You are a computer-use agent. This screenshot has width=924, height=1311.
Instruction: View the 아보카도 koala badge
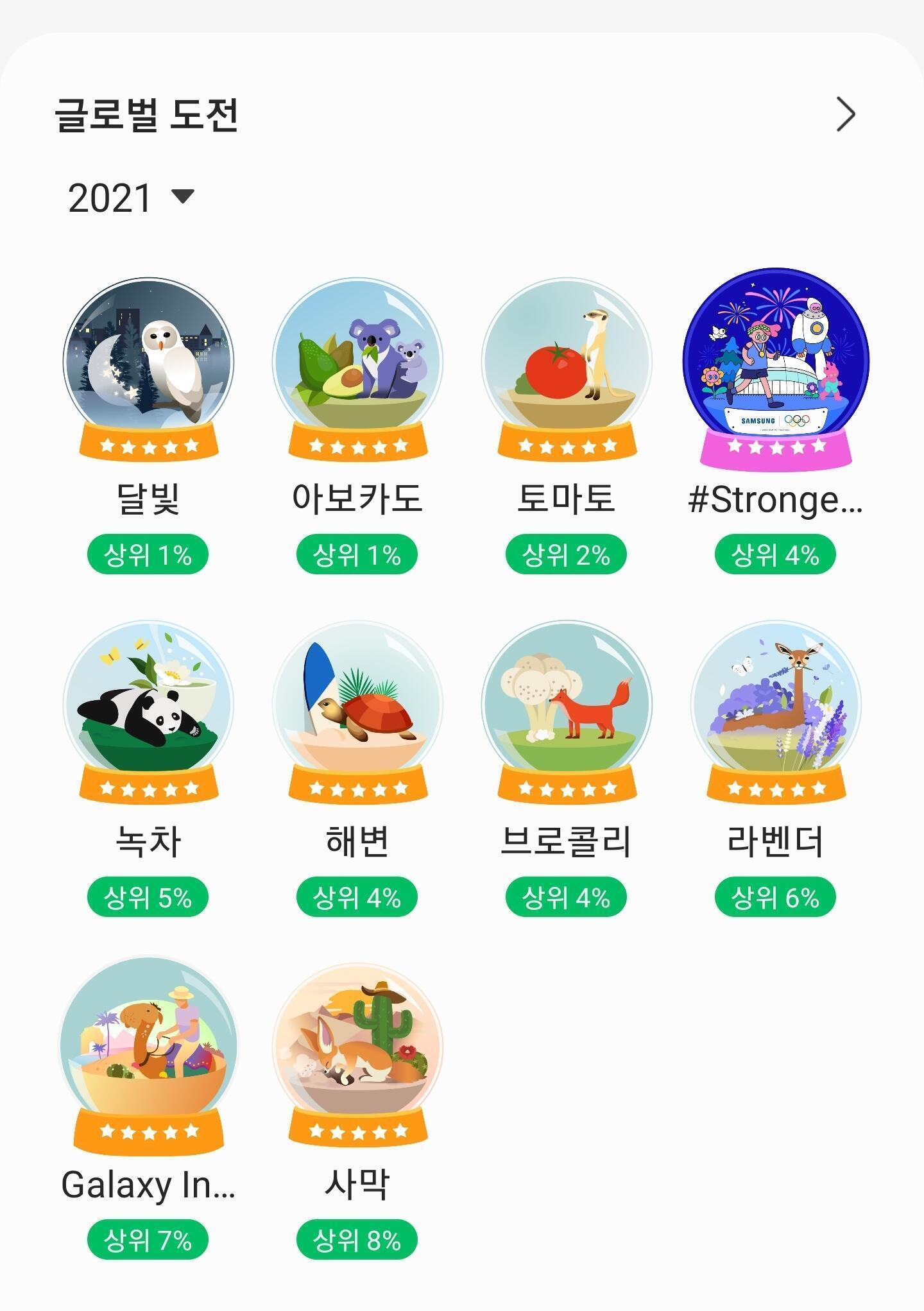coord(357,369)
